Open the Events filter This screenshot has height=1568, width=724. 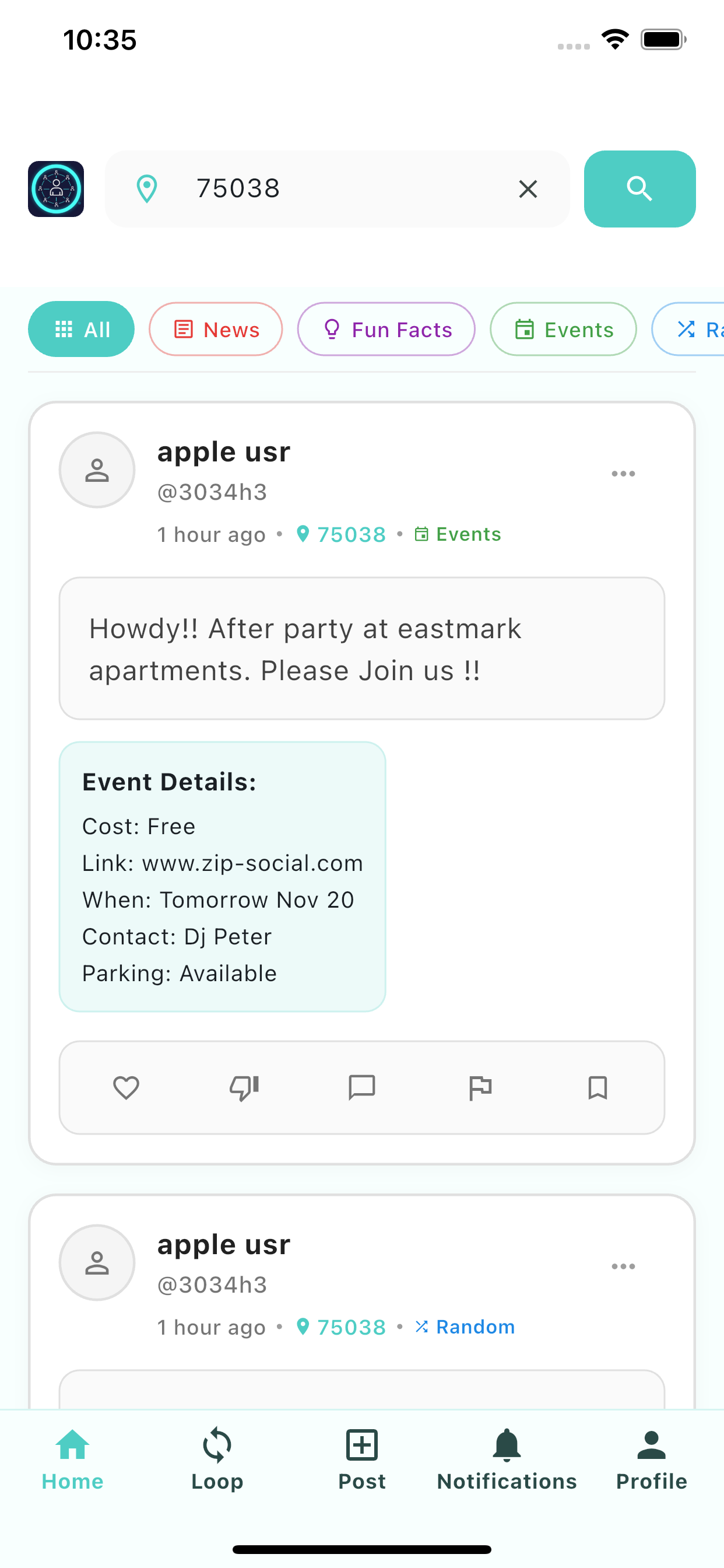click(x=563, y=328)
